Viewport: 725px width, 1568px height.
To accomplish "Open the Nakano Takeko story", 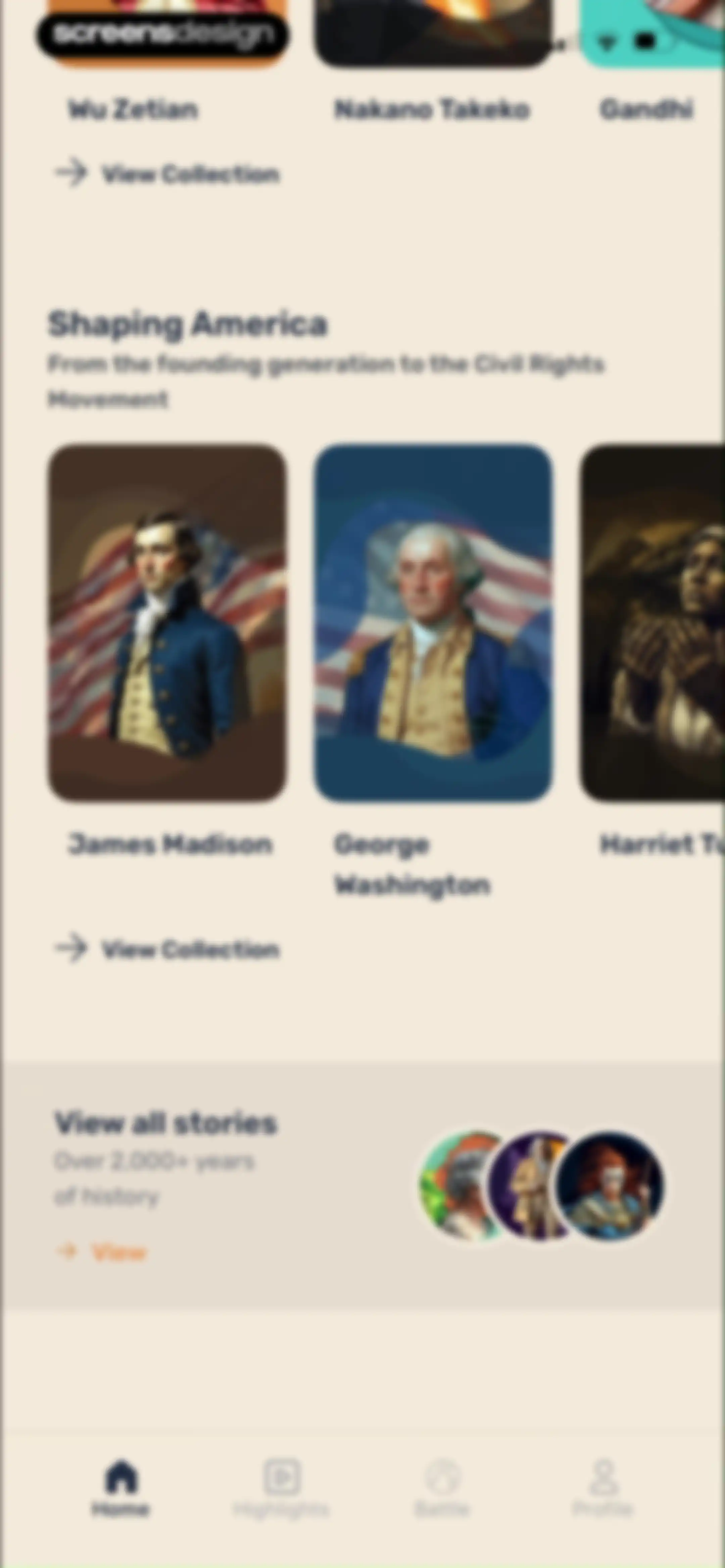I will tap(432, 109).
